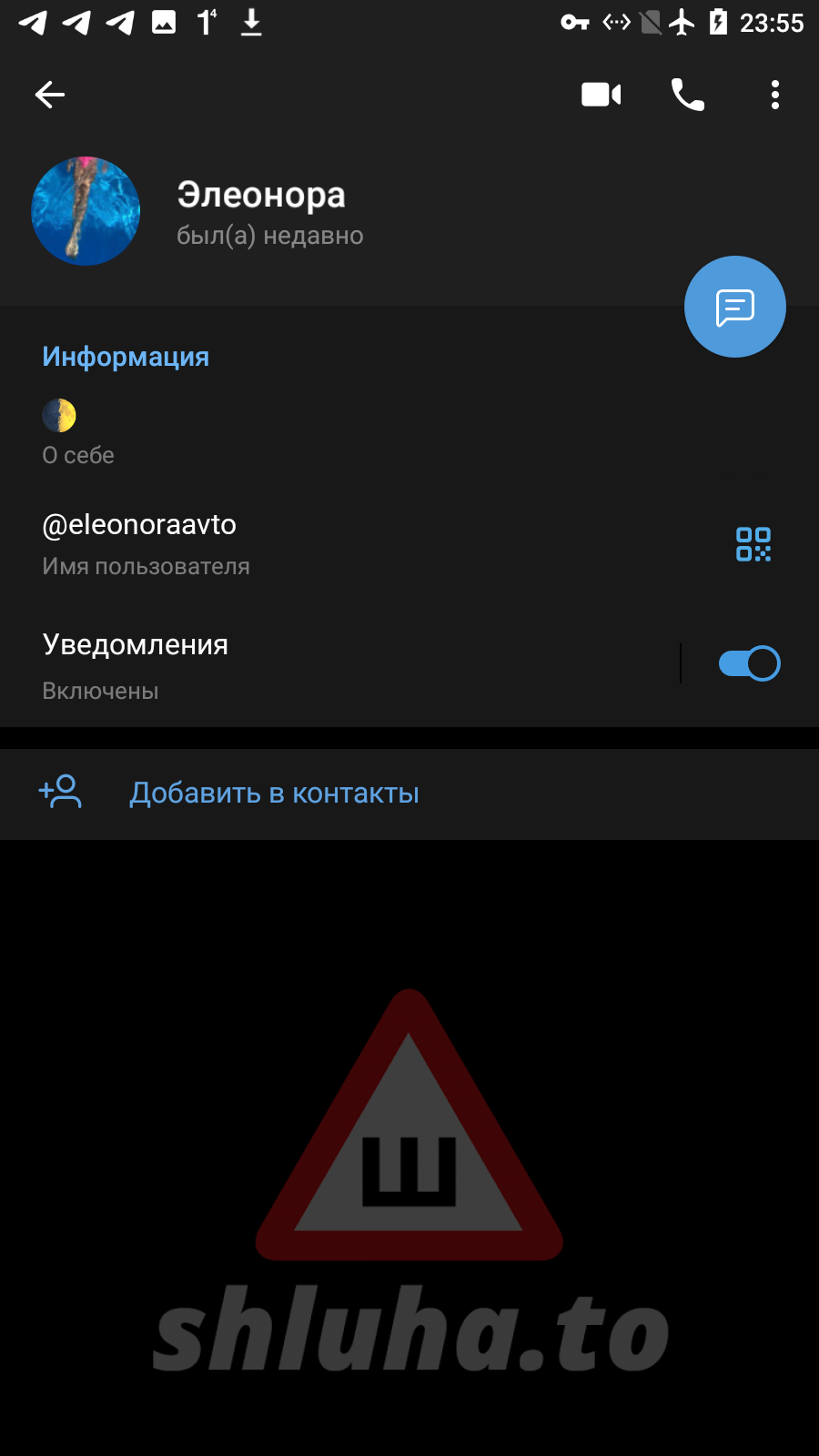The image size is (819, 1456).
Task: Tap Добавить в контакты
Action: tap(273, 794)
